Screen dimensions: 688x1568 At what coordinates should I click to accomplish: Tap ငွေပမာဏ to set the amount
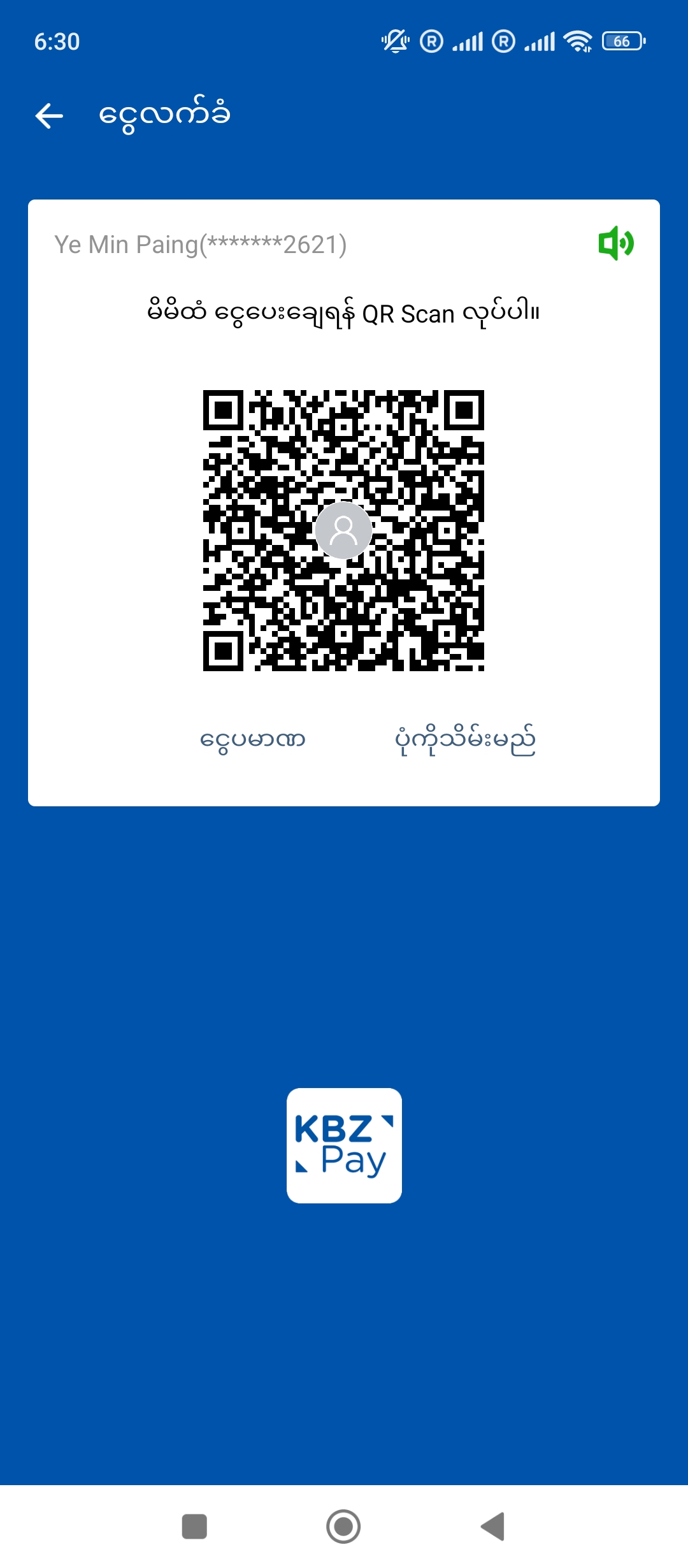coord(253,740)
